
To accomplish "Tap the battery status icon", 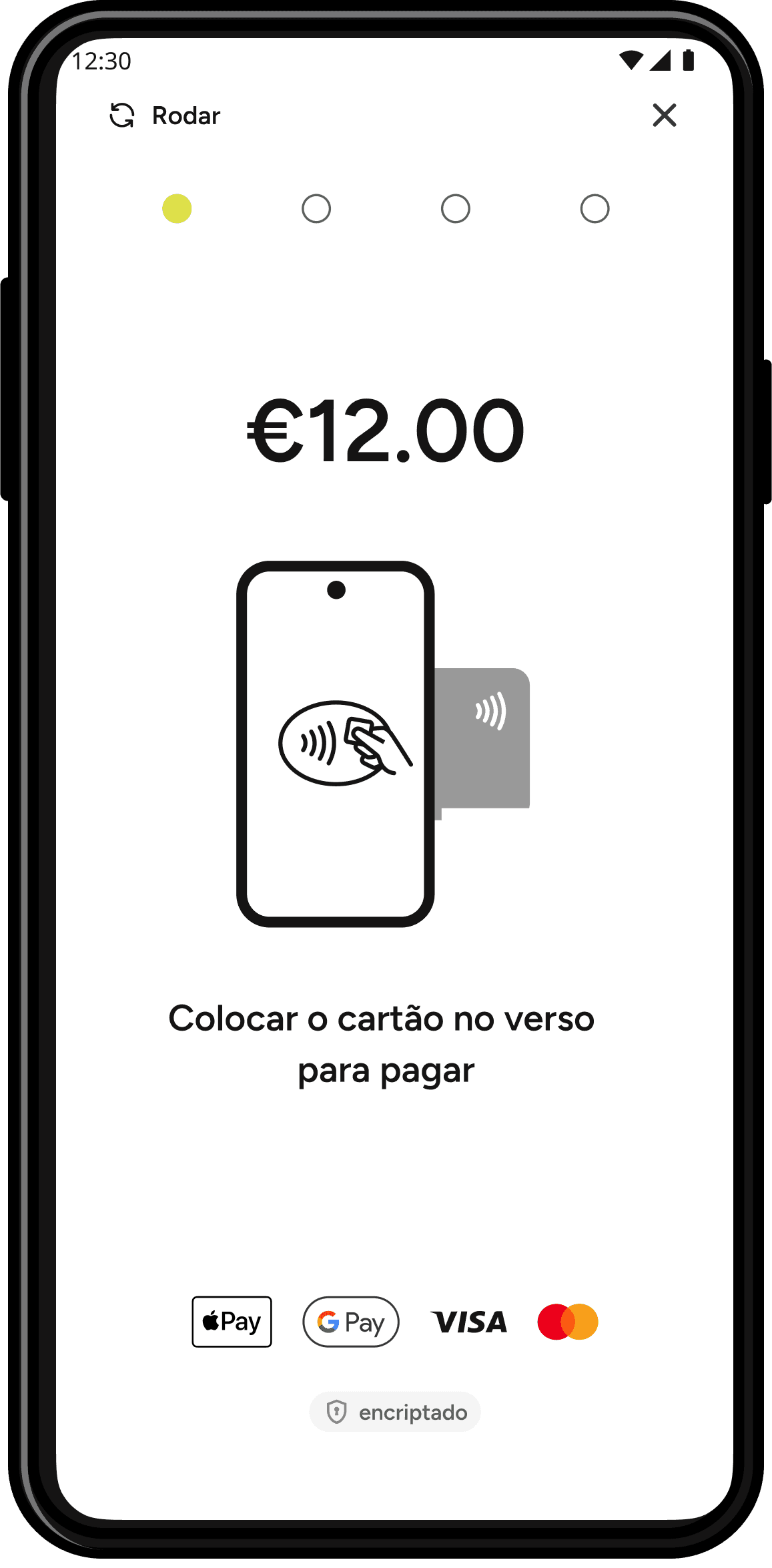I will 689,59.
